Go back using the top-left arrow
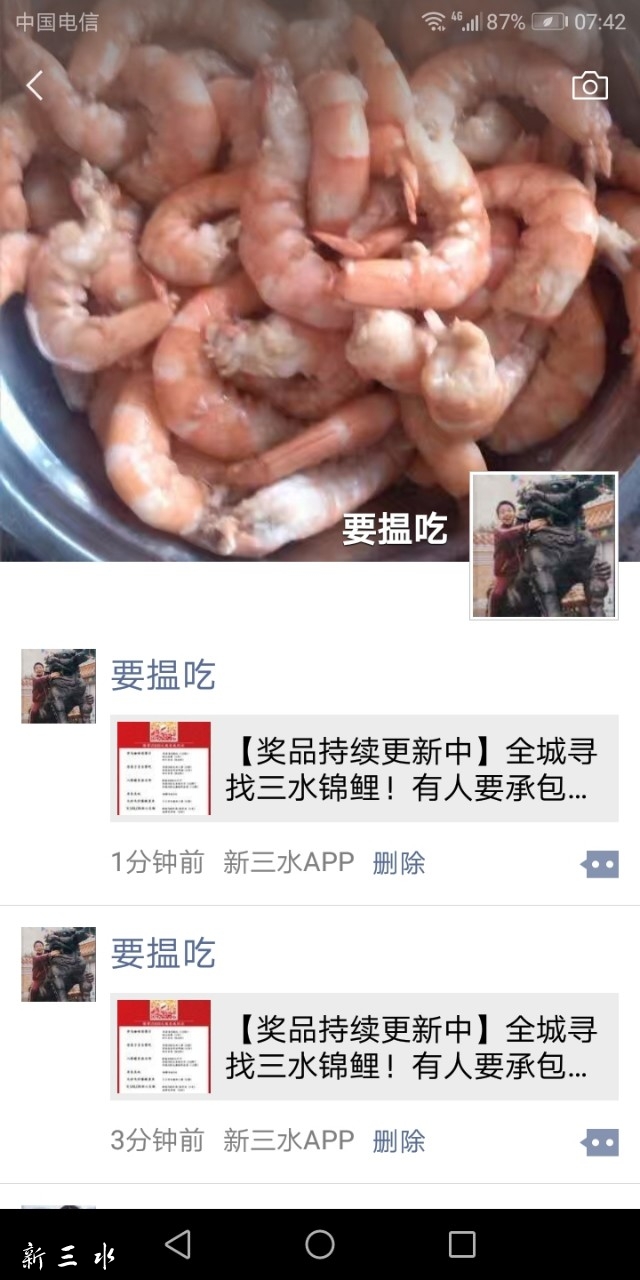This screenshot has width=640, height=1280. [x=35, y=86]
